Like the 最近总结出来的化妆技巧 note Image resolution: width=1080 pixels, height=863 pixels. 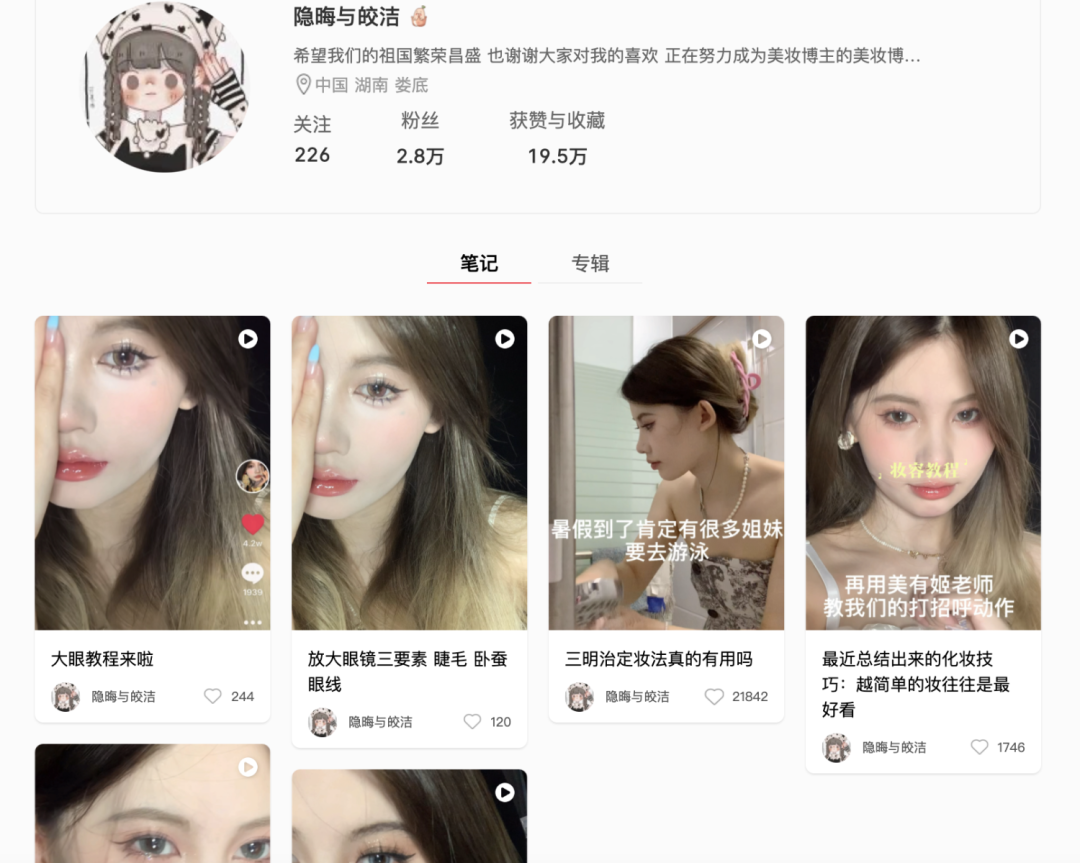(x=980, y=747)
